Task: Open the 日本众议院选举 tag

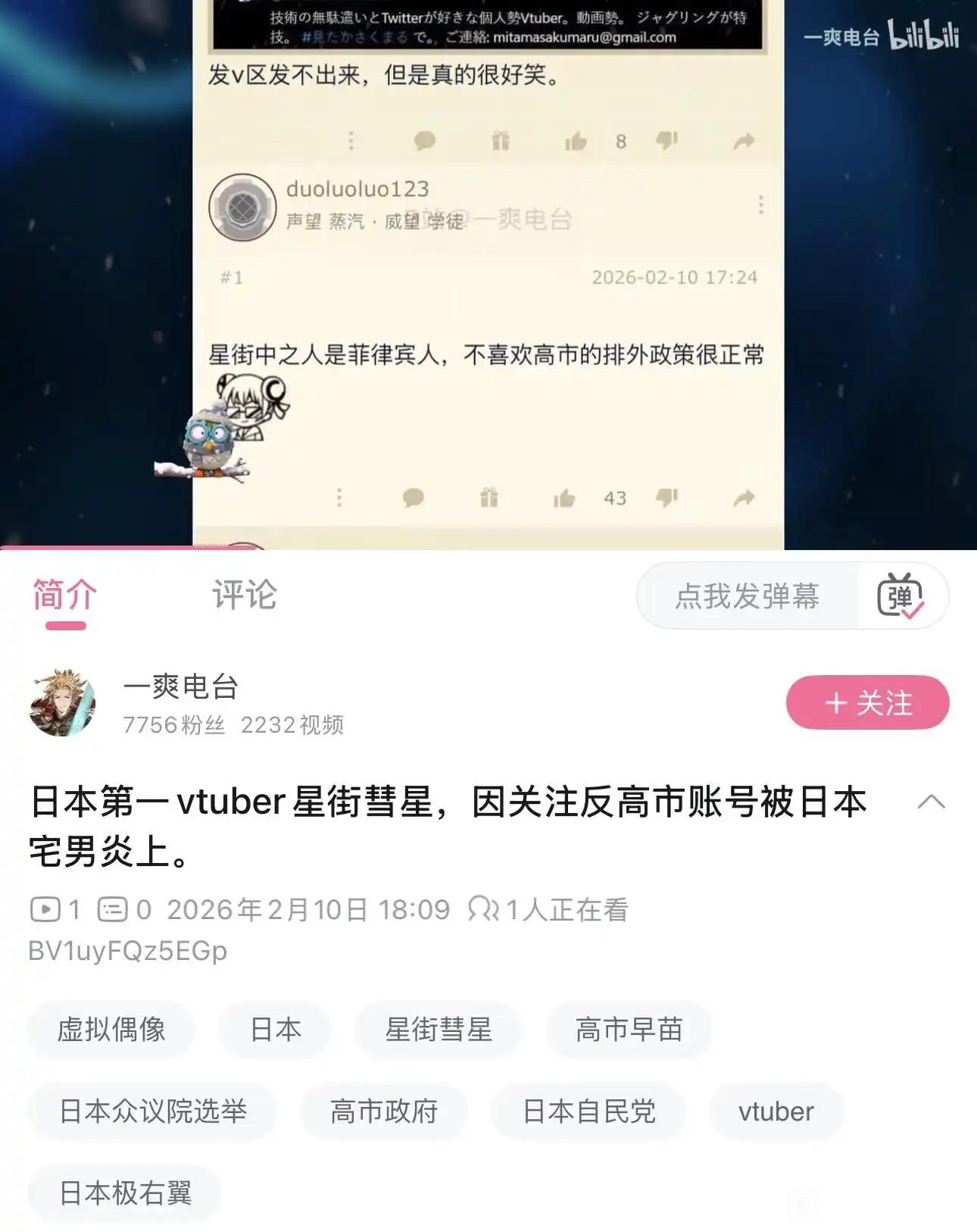Action: coord(153,1112)
